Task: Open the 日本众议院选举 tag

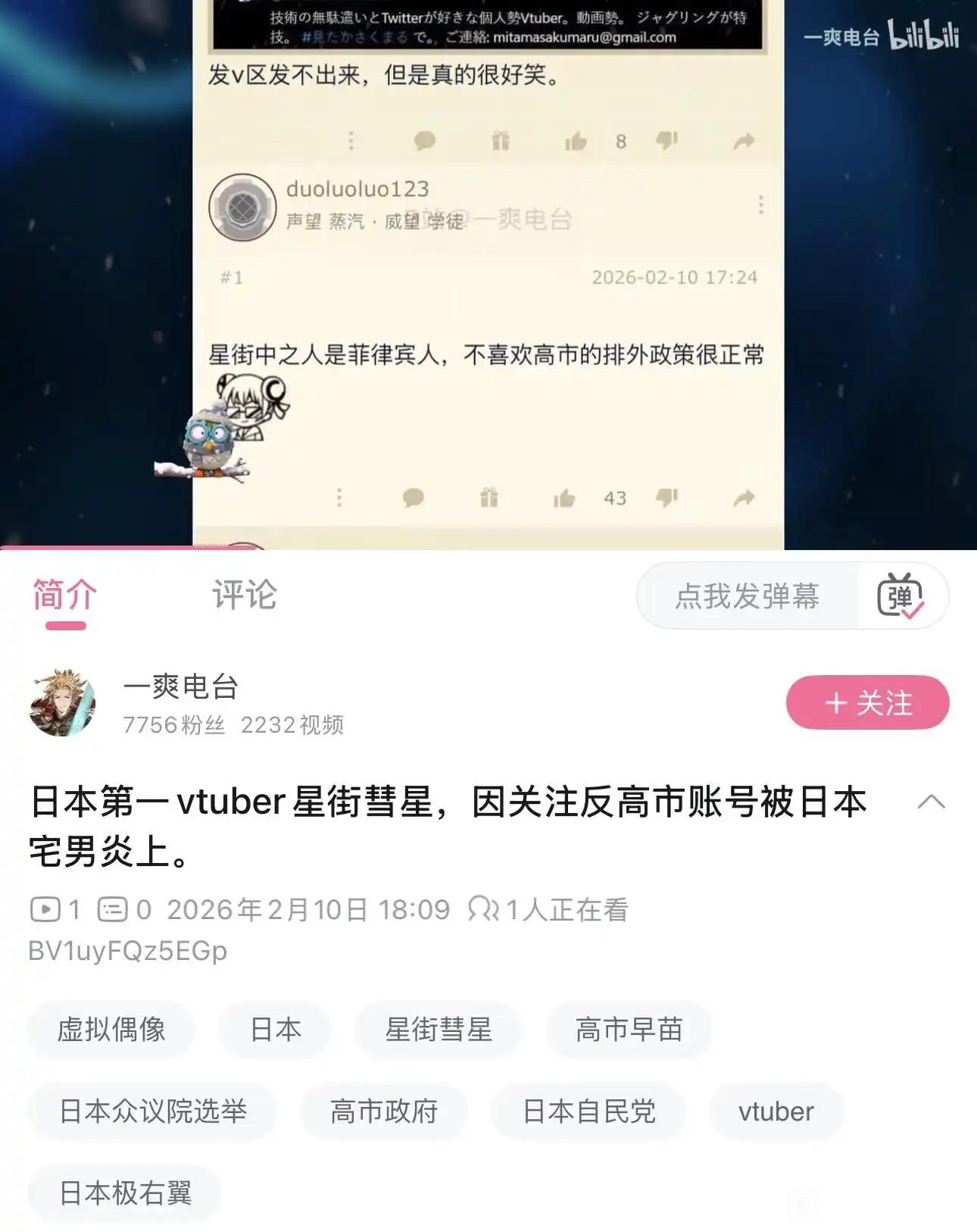Action: coord(153,1112)
